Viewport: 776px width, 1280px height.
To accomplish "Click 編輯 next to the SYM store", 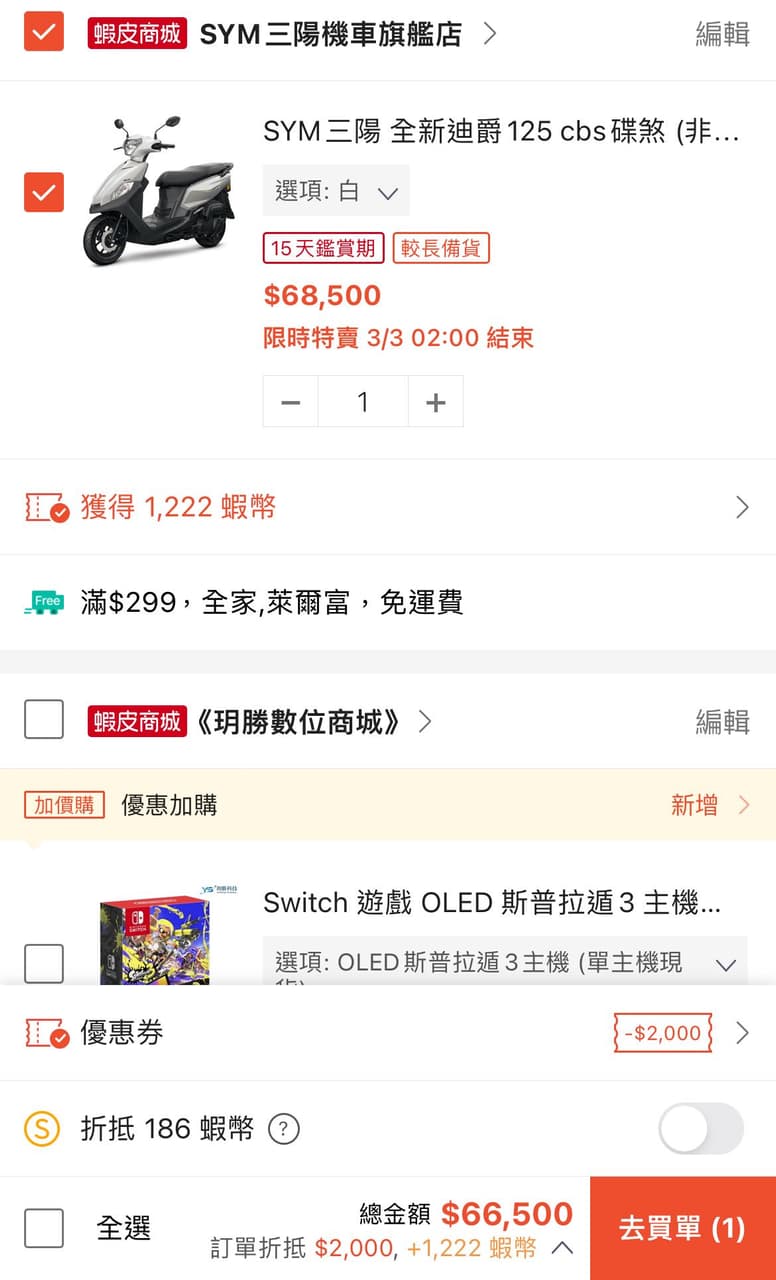I will [x=721, y=32].
